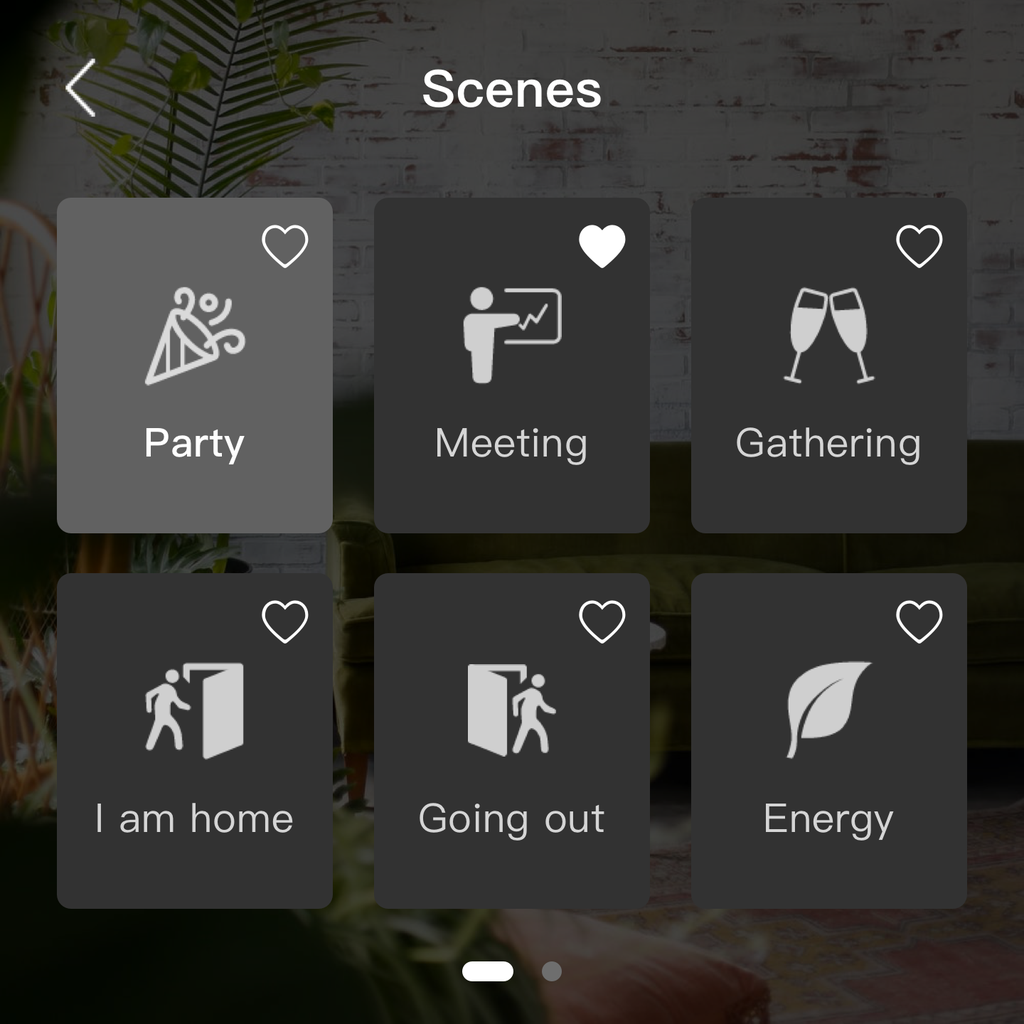Select the Meeting scene tile
Image resolution: width=1024 pixels, height=1024 pixels.
[511, 380]
